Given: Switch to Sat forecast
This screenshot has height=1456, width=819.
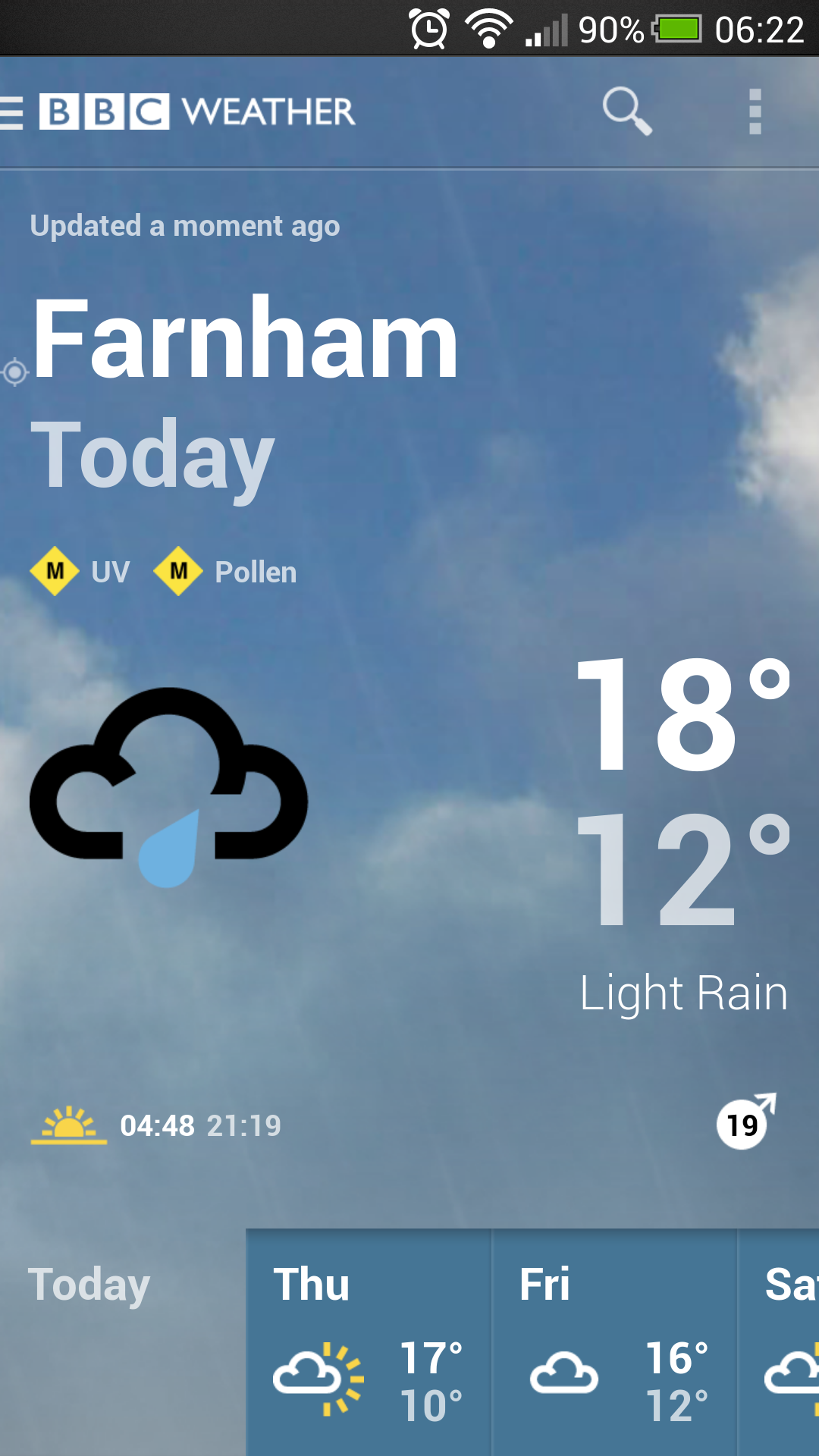Looking at the screenshot, I should (781, 1341).
